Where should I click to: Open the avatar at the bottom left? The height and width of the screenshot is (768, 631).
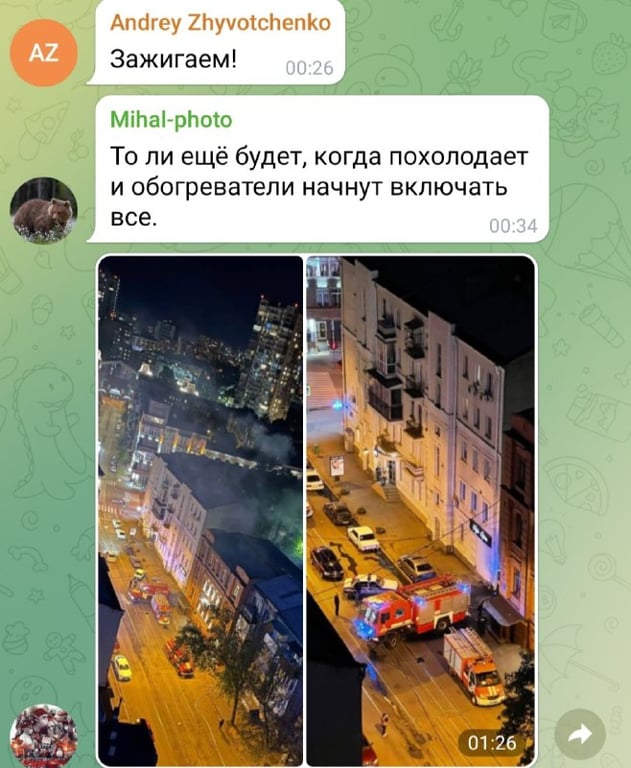click(x=44, y=737)
